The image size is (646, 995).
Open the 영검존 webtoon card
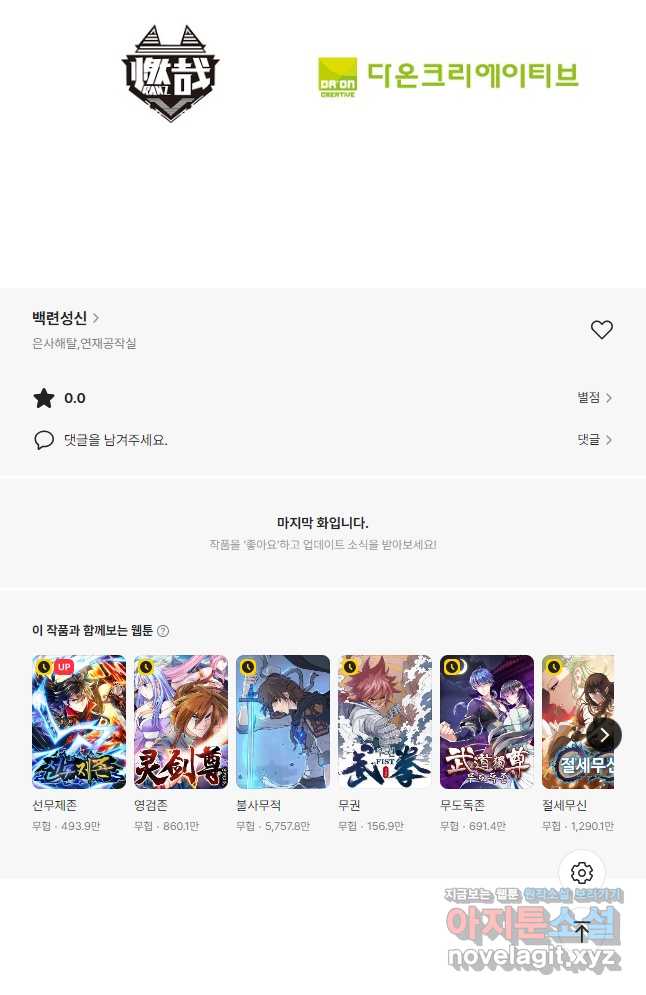pyautogui.click(x=181, y=722)
